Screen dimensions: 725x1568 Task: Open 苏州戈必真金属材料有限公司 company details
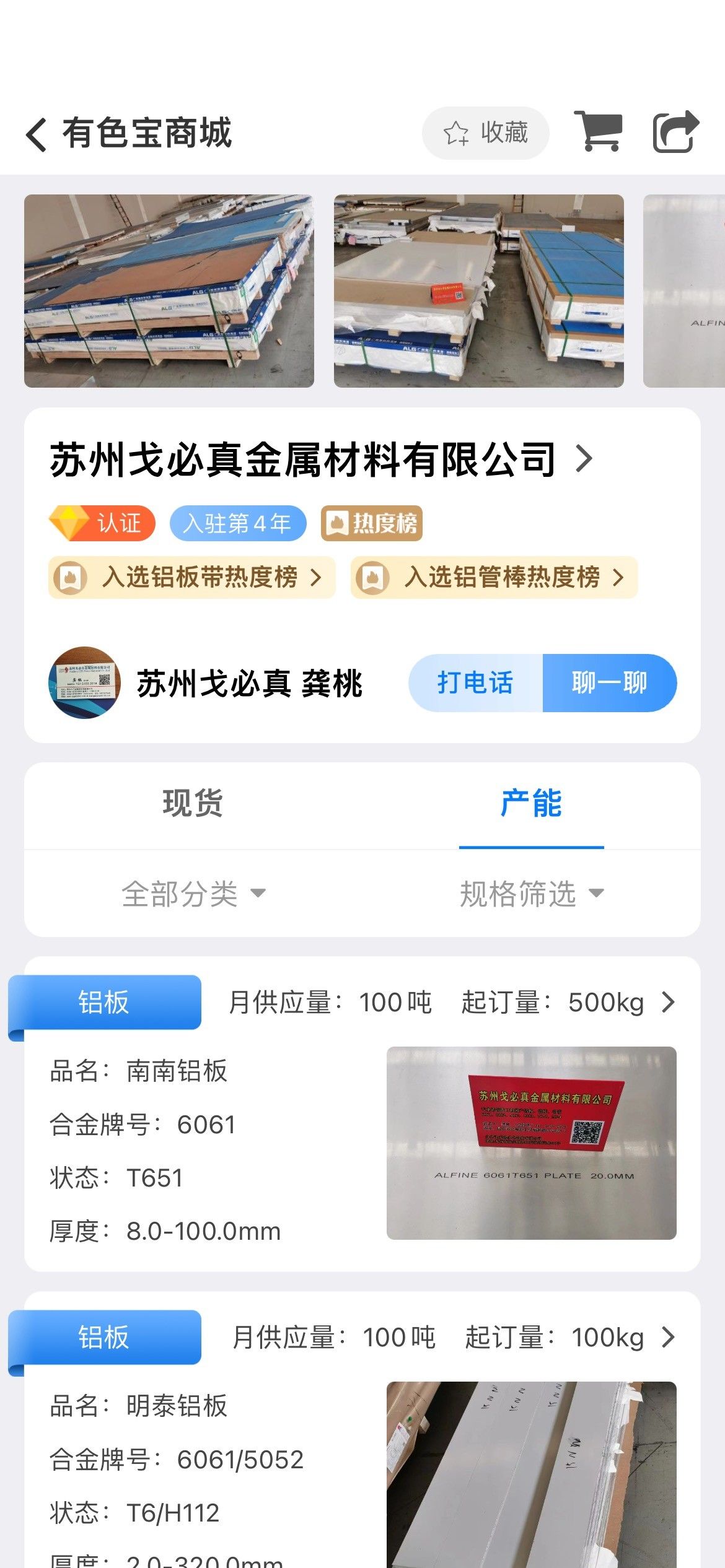pos(321,460)
